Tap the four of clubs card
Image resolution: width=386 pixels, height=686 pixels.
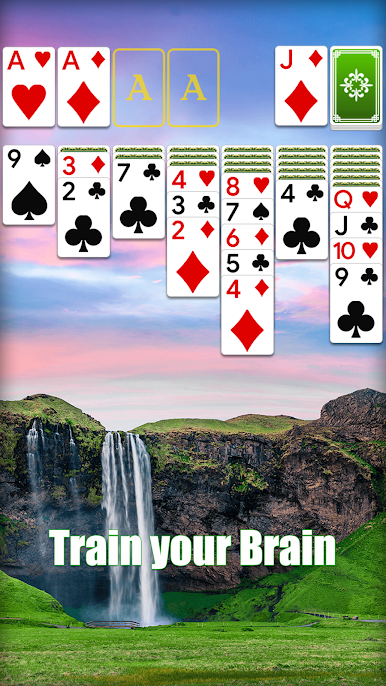[302, 220]
